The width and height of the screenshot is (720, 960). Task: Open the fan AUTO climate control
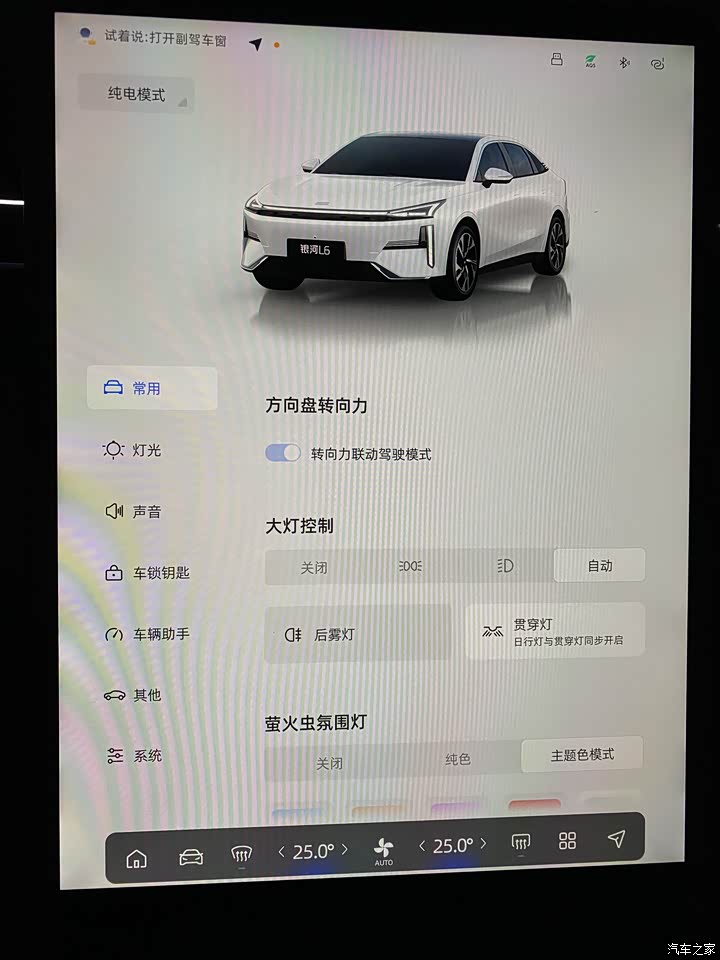click(383, 850)
